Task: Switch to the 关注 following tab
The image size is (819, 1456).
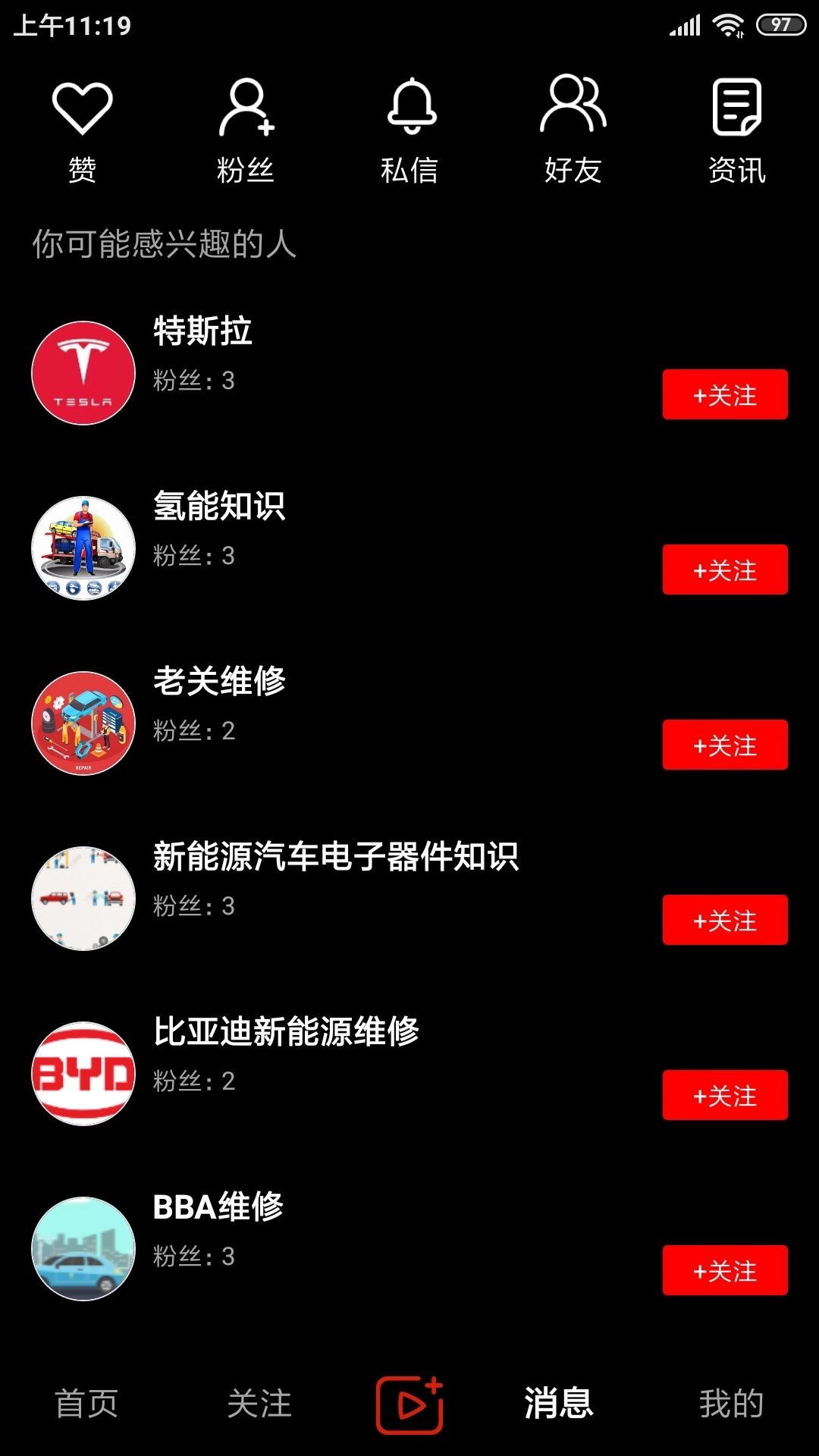Action: coord(259,1404)
